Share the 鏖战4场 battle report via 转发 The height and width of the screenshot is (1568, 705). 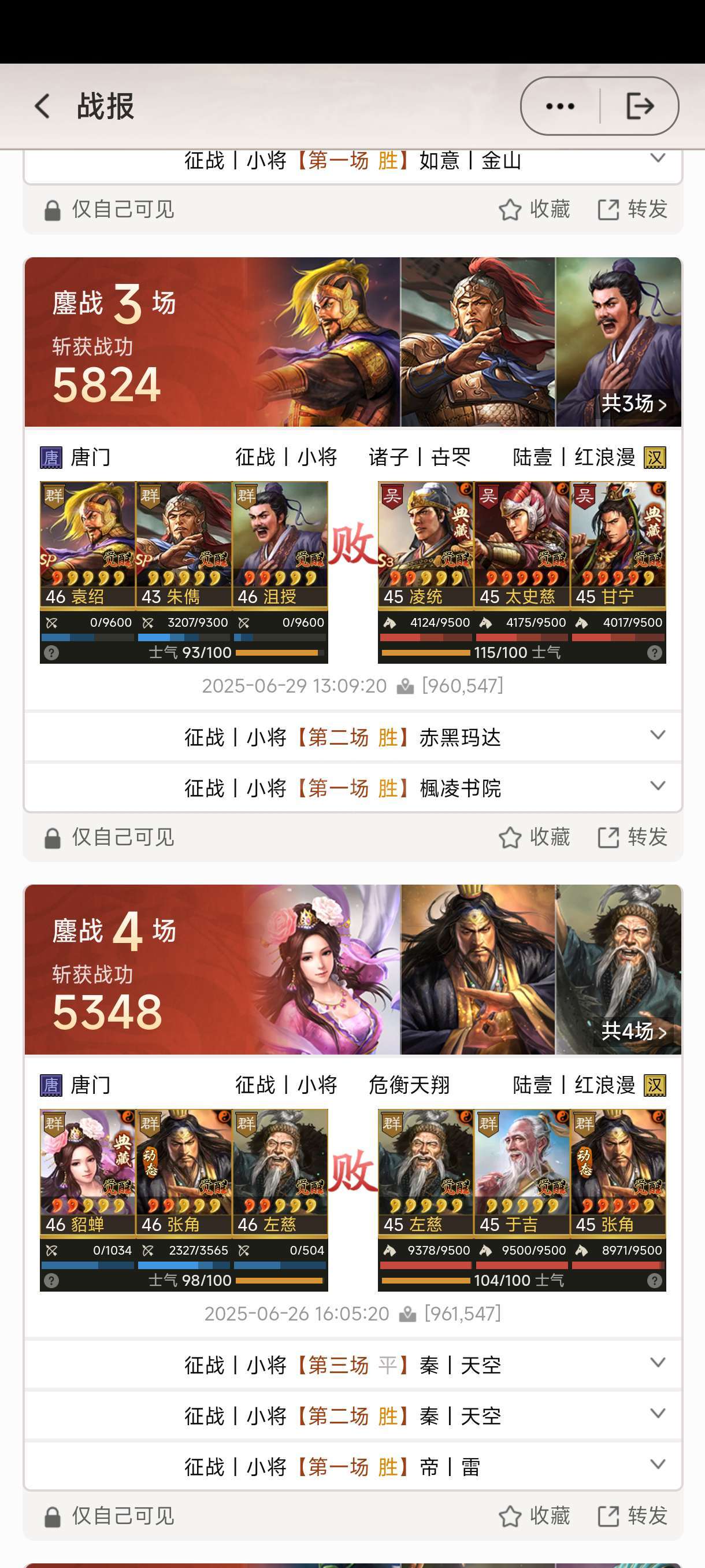point(633,1515)
